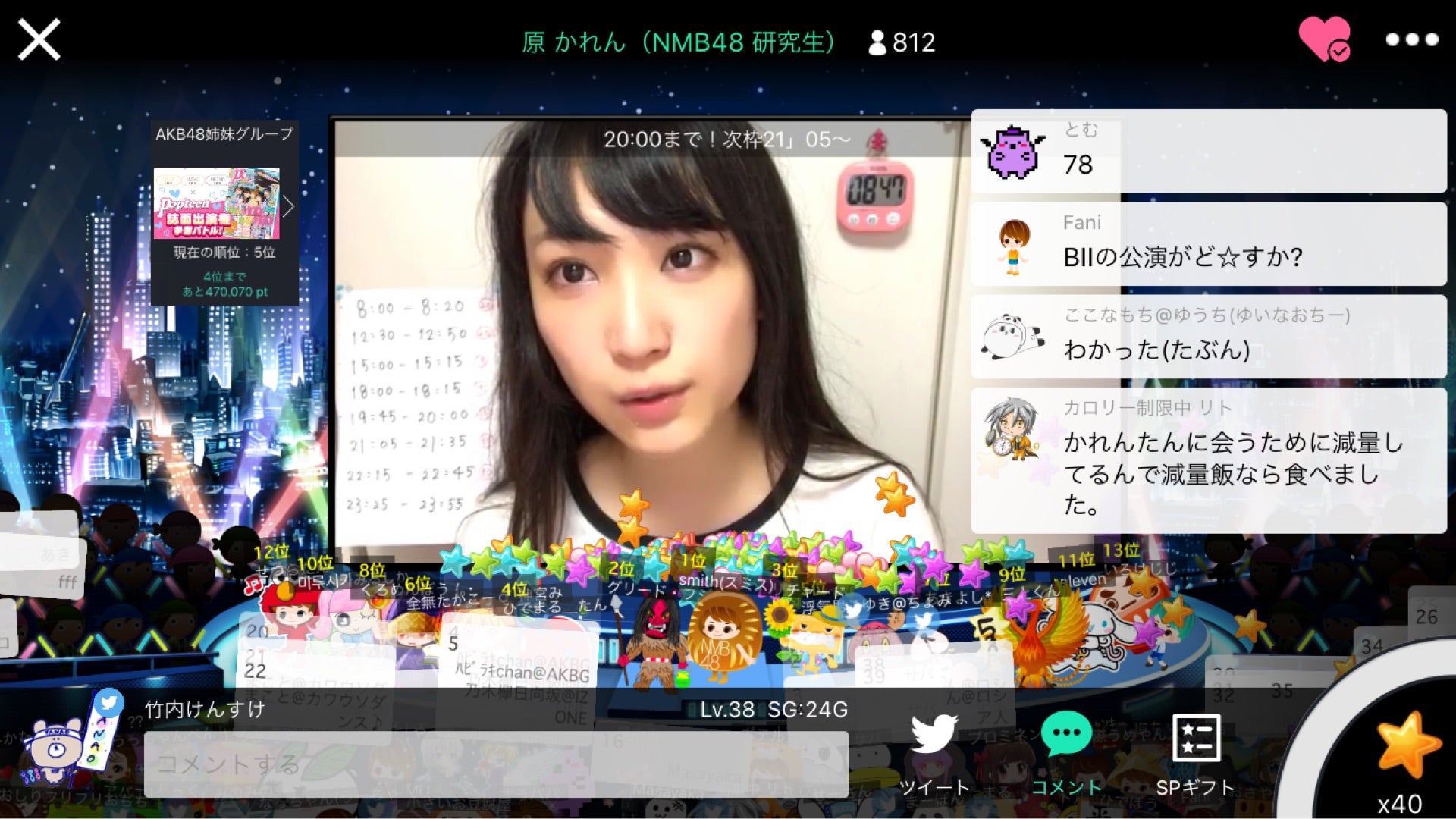
Task: Open the わかった(たぶん) comment
Action: (x=1209, y=337)
